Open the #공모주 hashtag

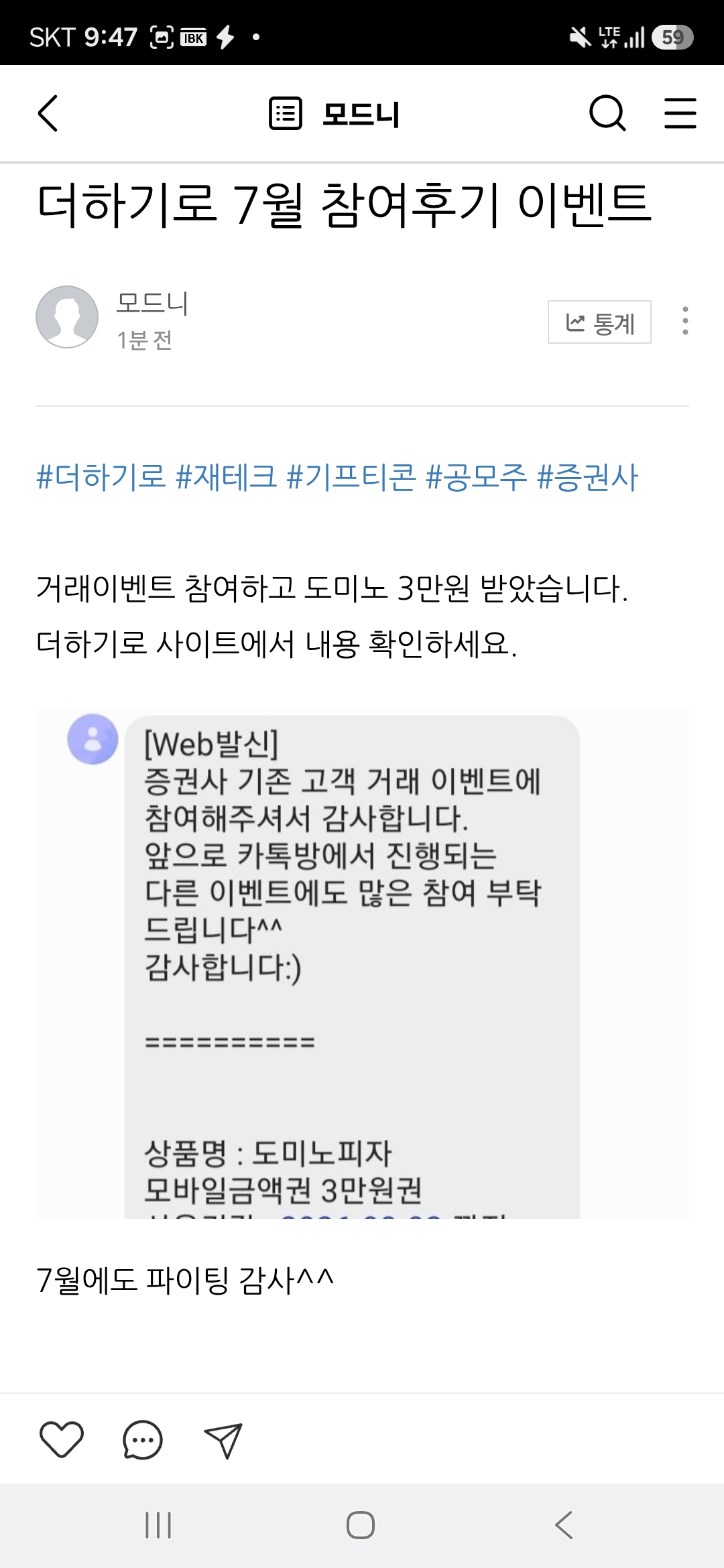[477, 477]
